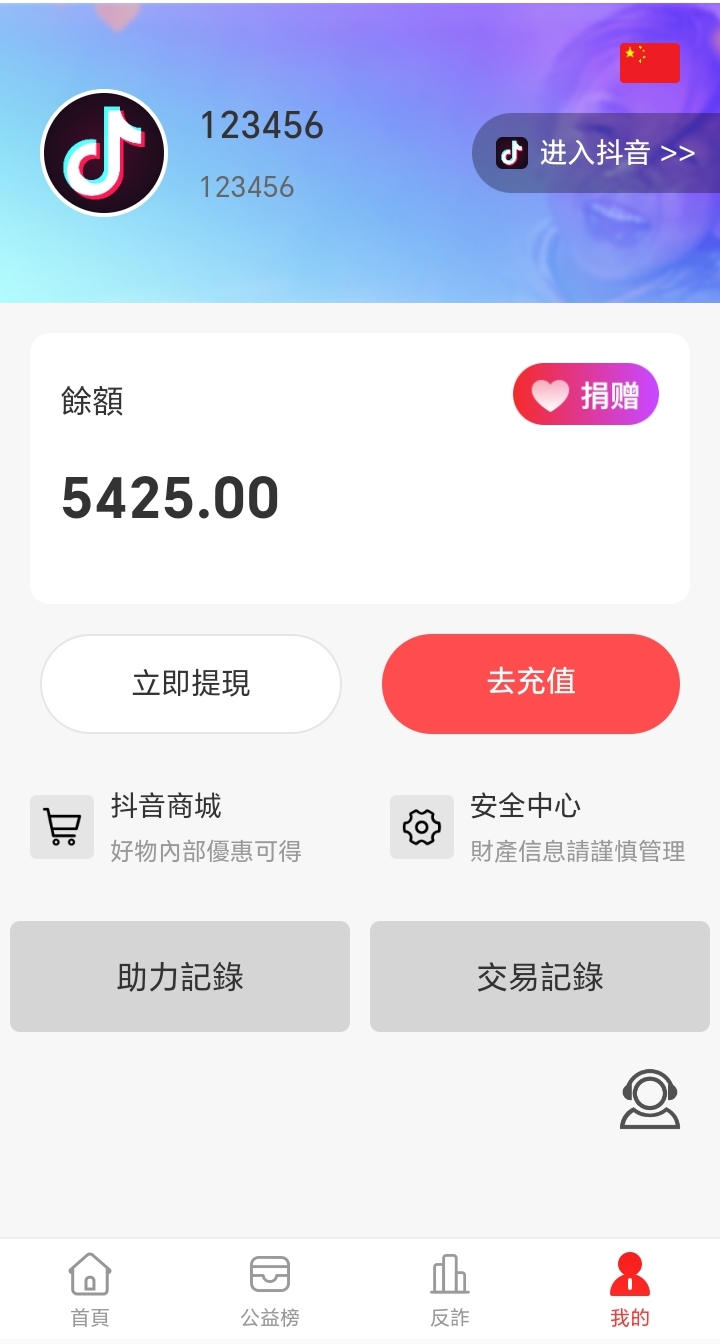Switch to the 公益榜 tab
Image resolution: width=720 pixels, height=1344 pixels.
[268, 1288]
